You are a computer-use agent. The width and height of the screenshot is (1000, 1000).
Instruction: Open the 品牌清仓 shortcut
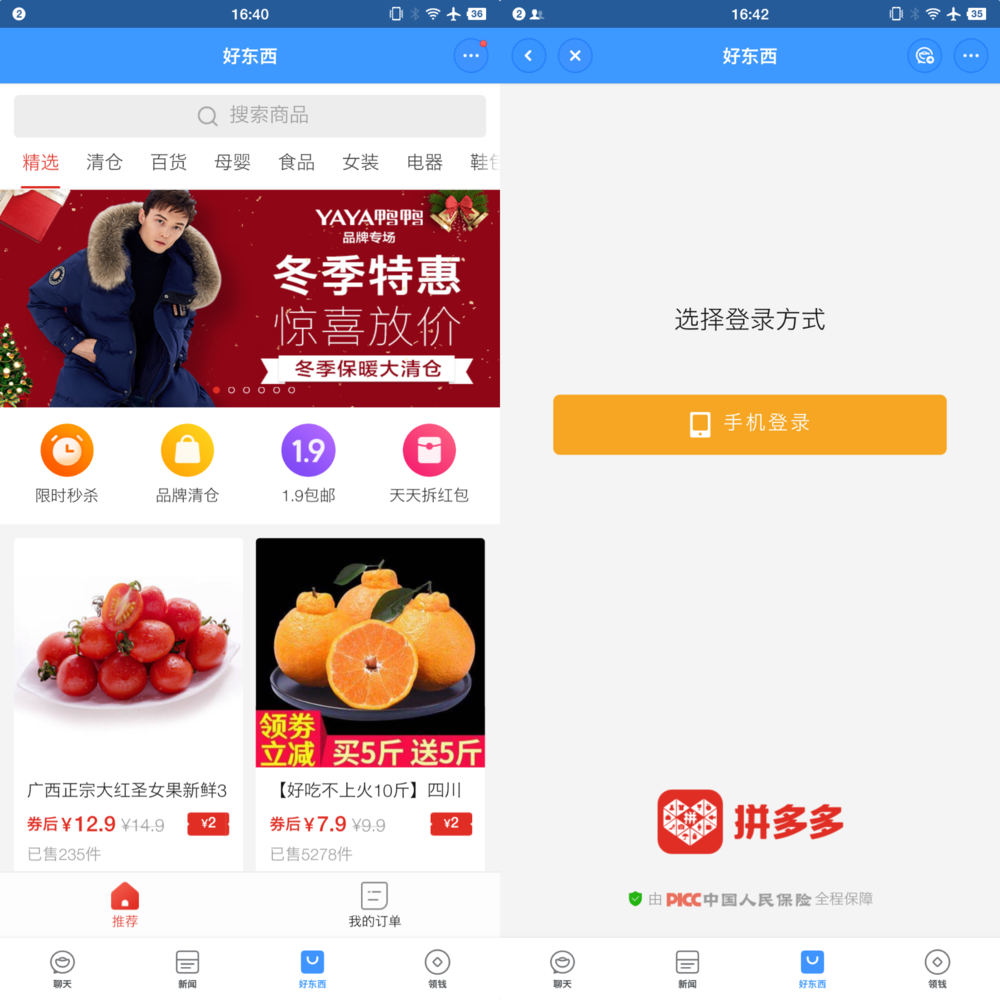point(187,462)
